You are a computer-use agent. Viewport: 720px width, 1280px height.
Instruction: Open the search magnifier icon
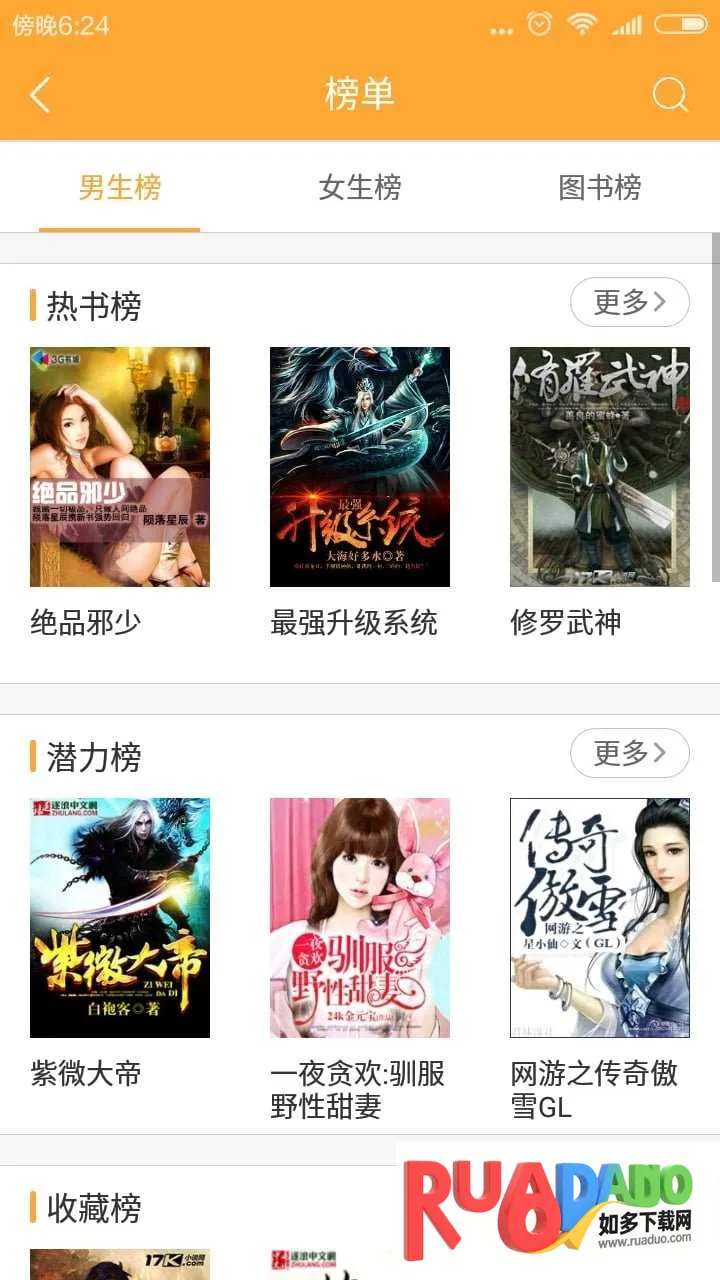(669, 95)
